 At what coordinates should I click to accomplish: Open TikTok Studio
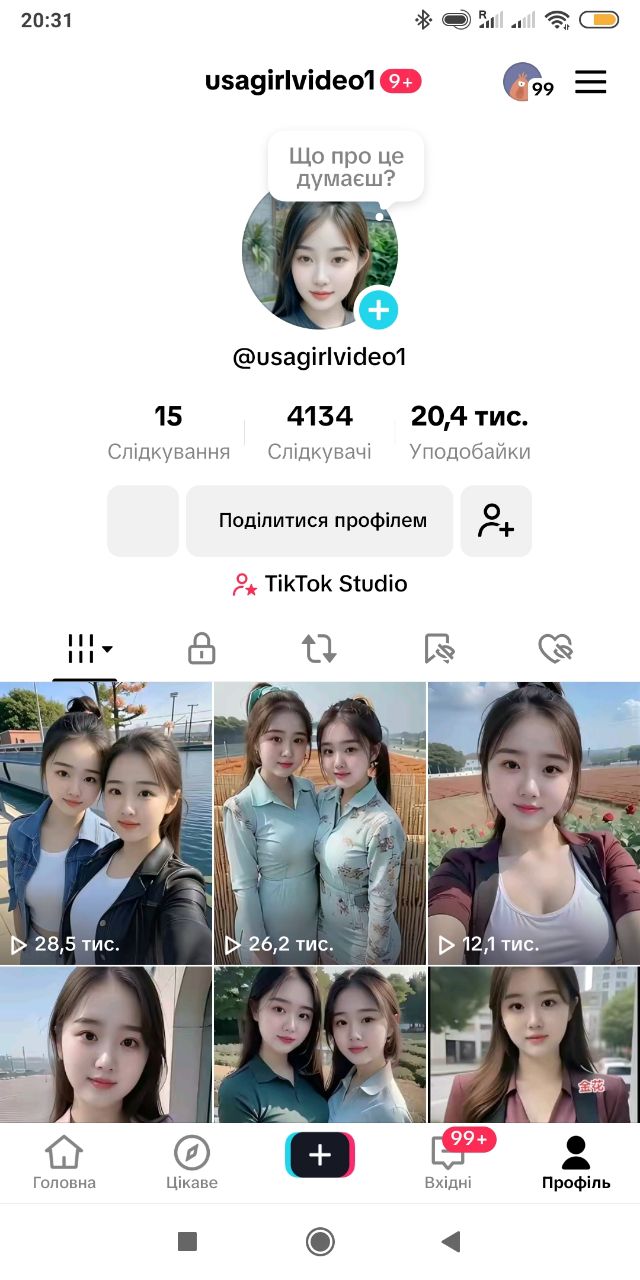(x=320, y=584)
